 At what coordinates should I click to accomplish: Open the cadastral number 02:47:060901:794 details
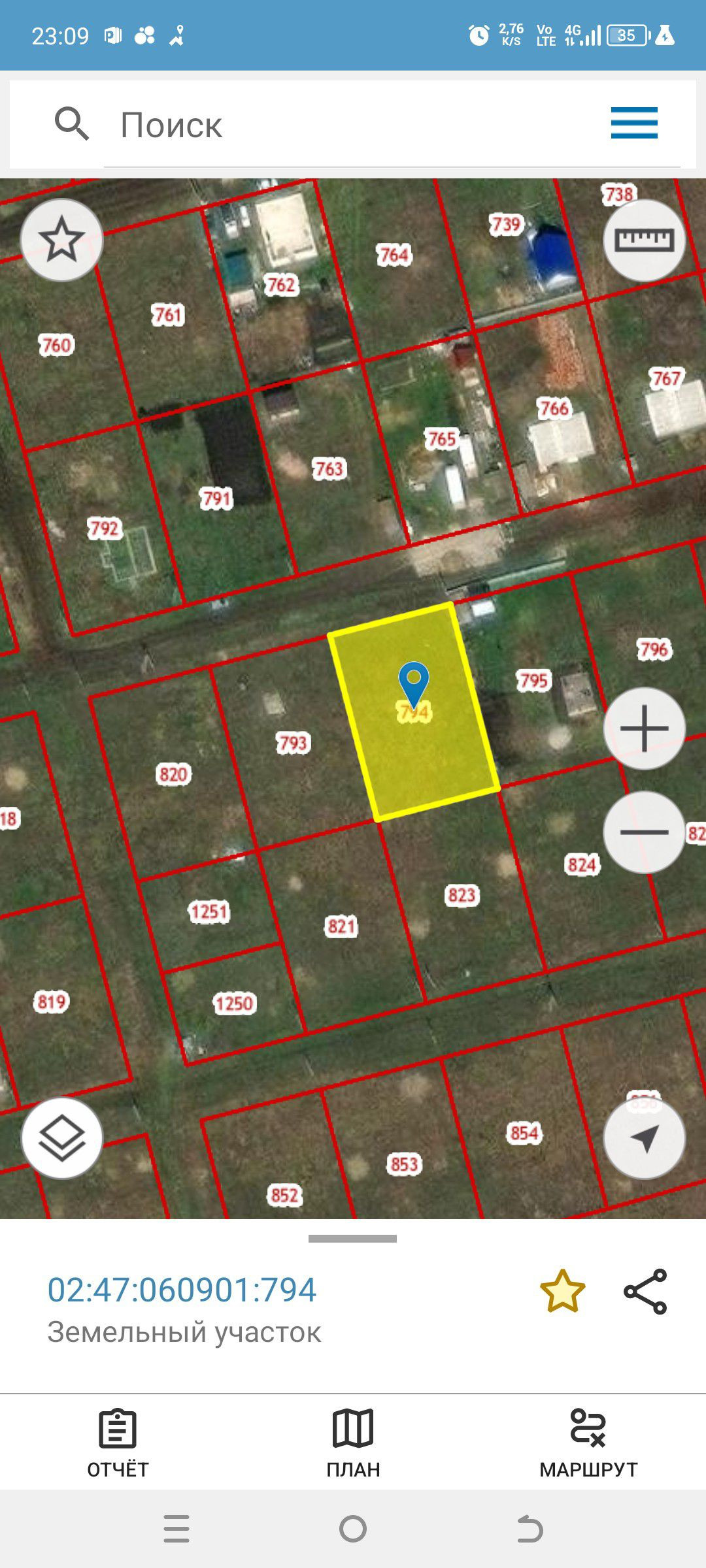click(x=182, y=1290)
